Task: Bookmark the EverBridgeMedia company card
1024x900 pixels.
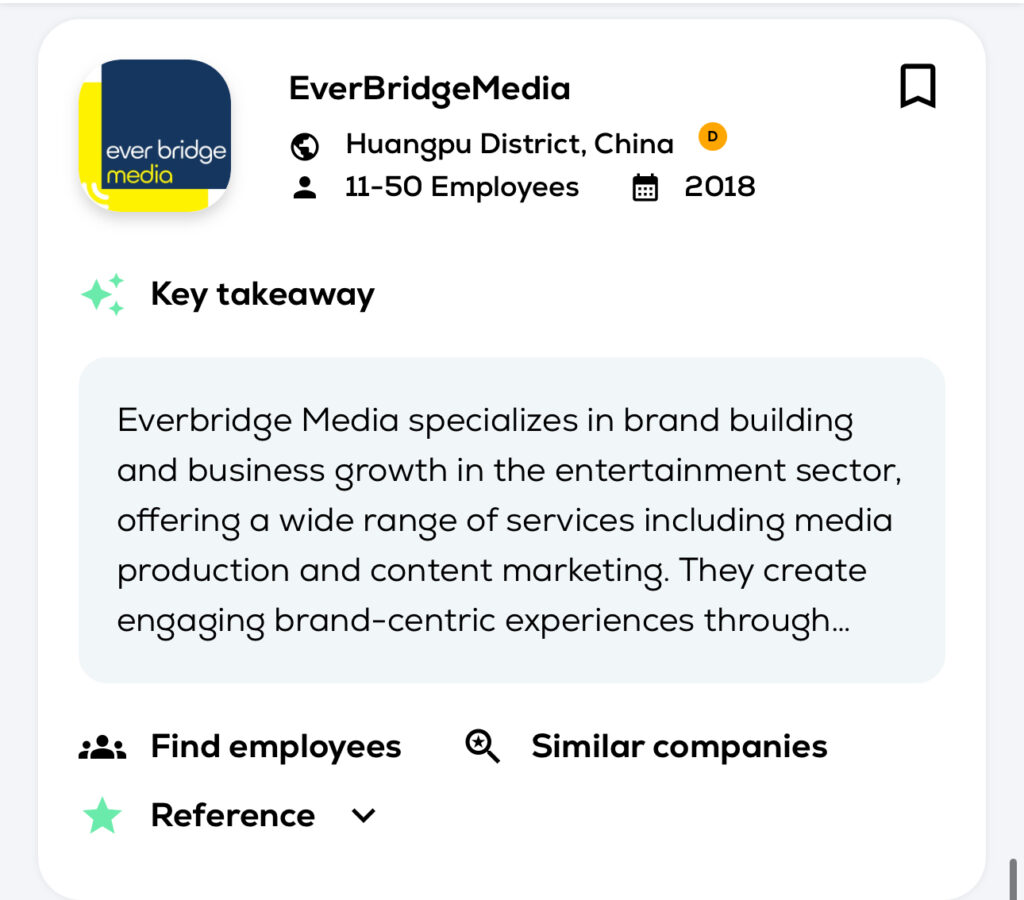Action: 917,86
